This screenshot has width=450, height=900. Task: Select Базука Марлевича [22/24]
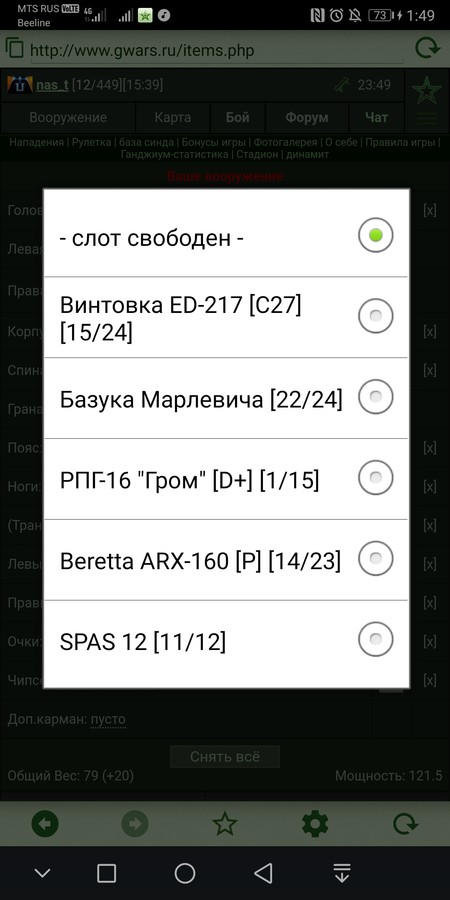pos(226,398)
